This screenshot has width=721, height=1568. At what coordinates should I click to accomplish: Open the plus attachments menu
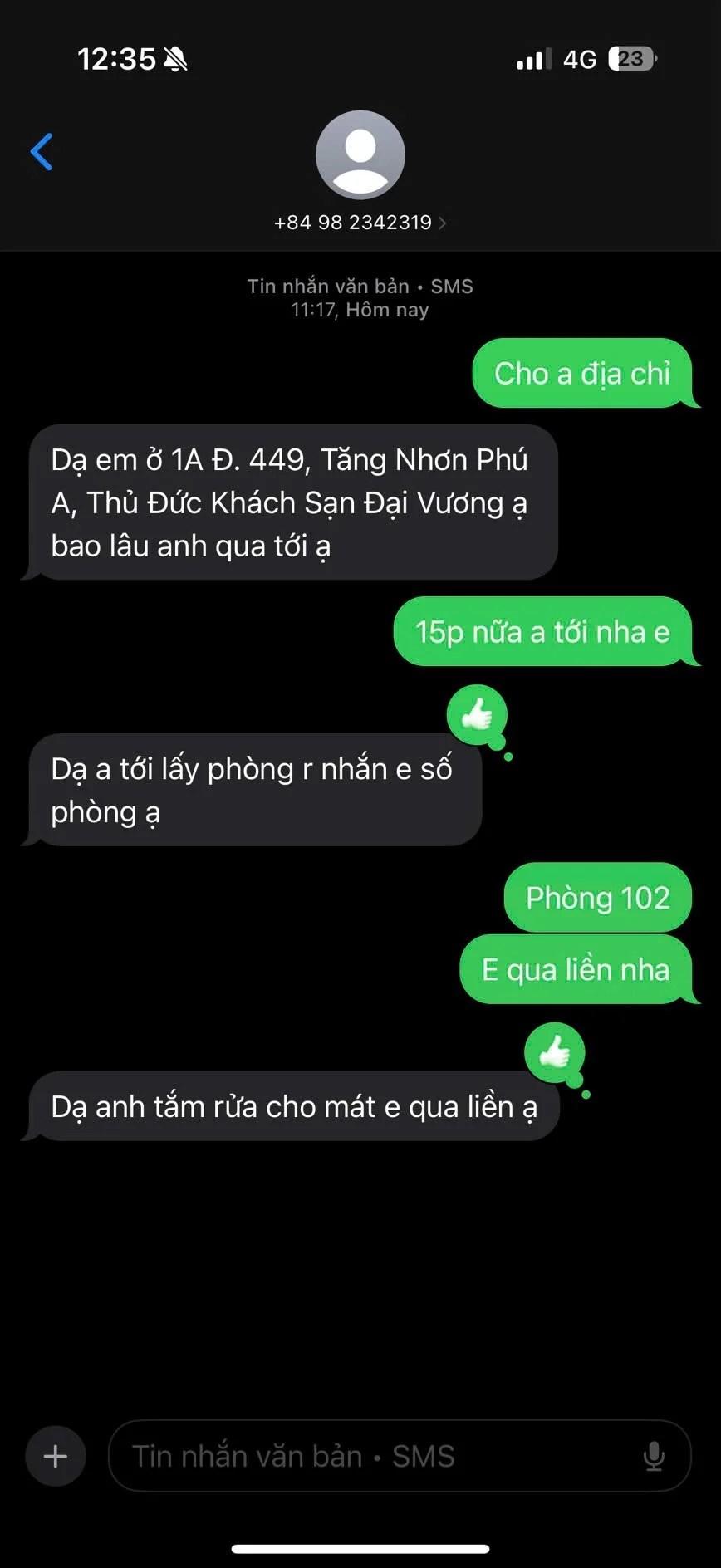point(56,1456)
